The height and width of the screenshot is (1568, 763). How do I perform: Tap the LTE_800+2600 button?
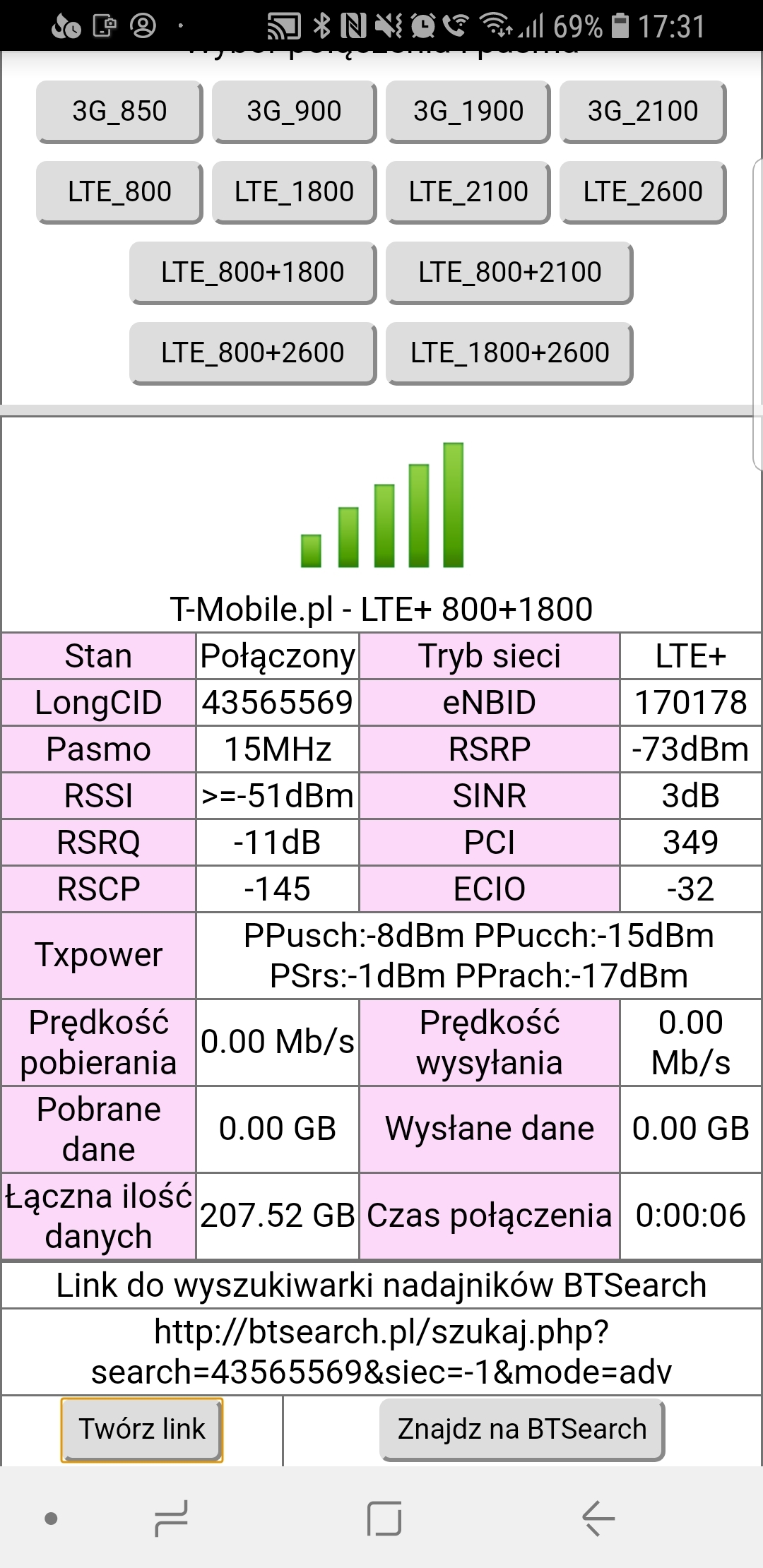(253, 353)
